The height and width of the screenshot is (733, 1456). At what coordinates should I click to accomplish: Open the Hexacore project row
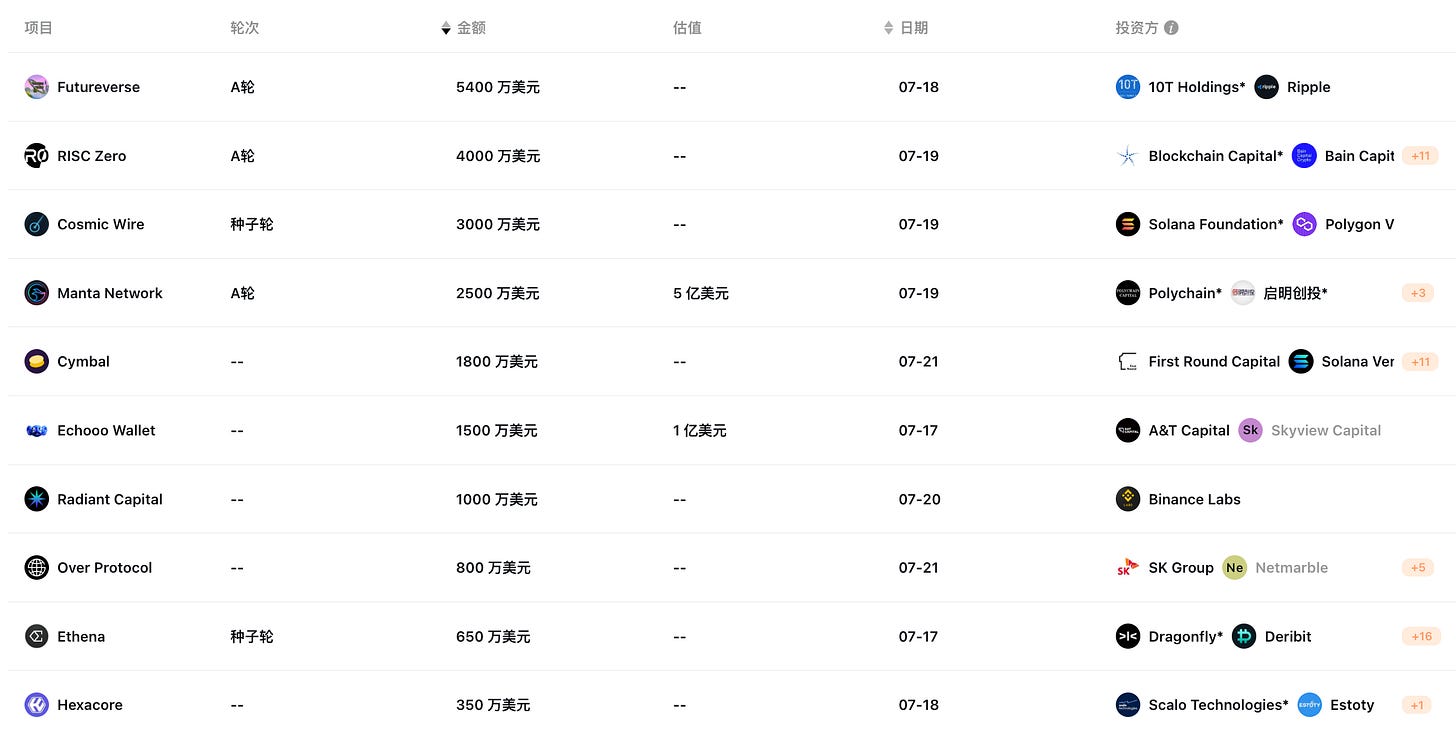pyautogui.click(x=728, y=704)
